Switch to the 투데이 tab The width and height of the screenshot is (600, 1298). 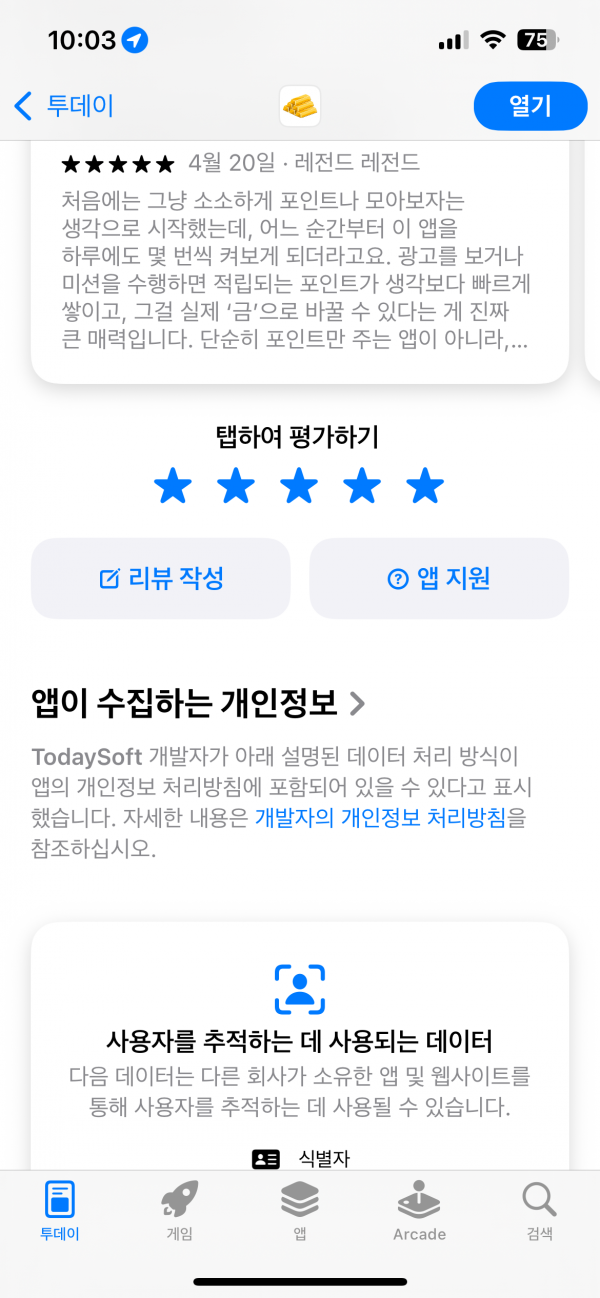[60, 1210]
